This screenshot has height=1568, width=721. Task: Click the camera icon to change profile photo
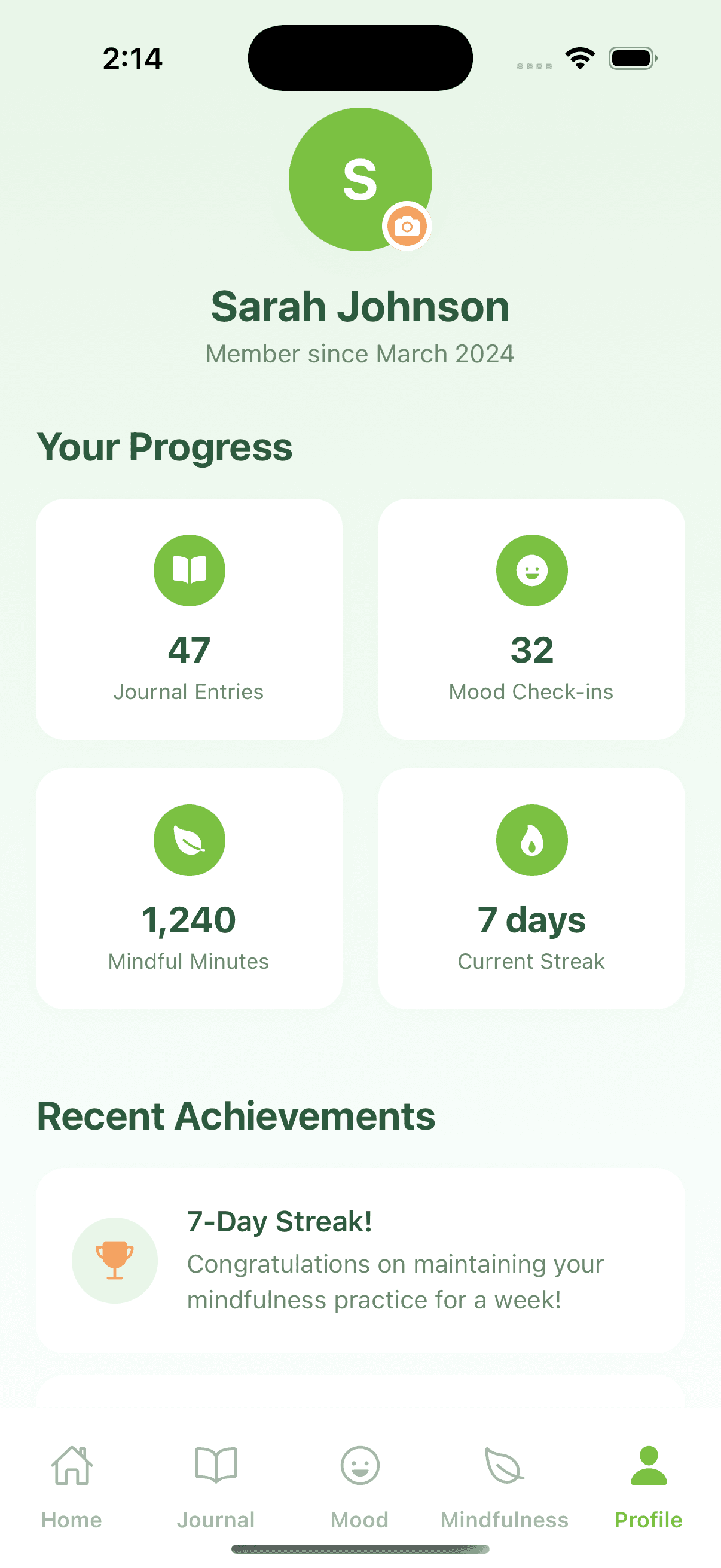coord(408,226)
